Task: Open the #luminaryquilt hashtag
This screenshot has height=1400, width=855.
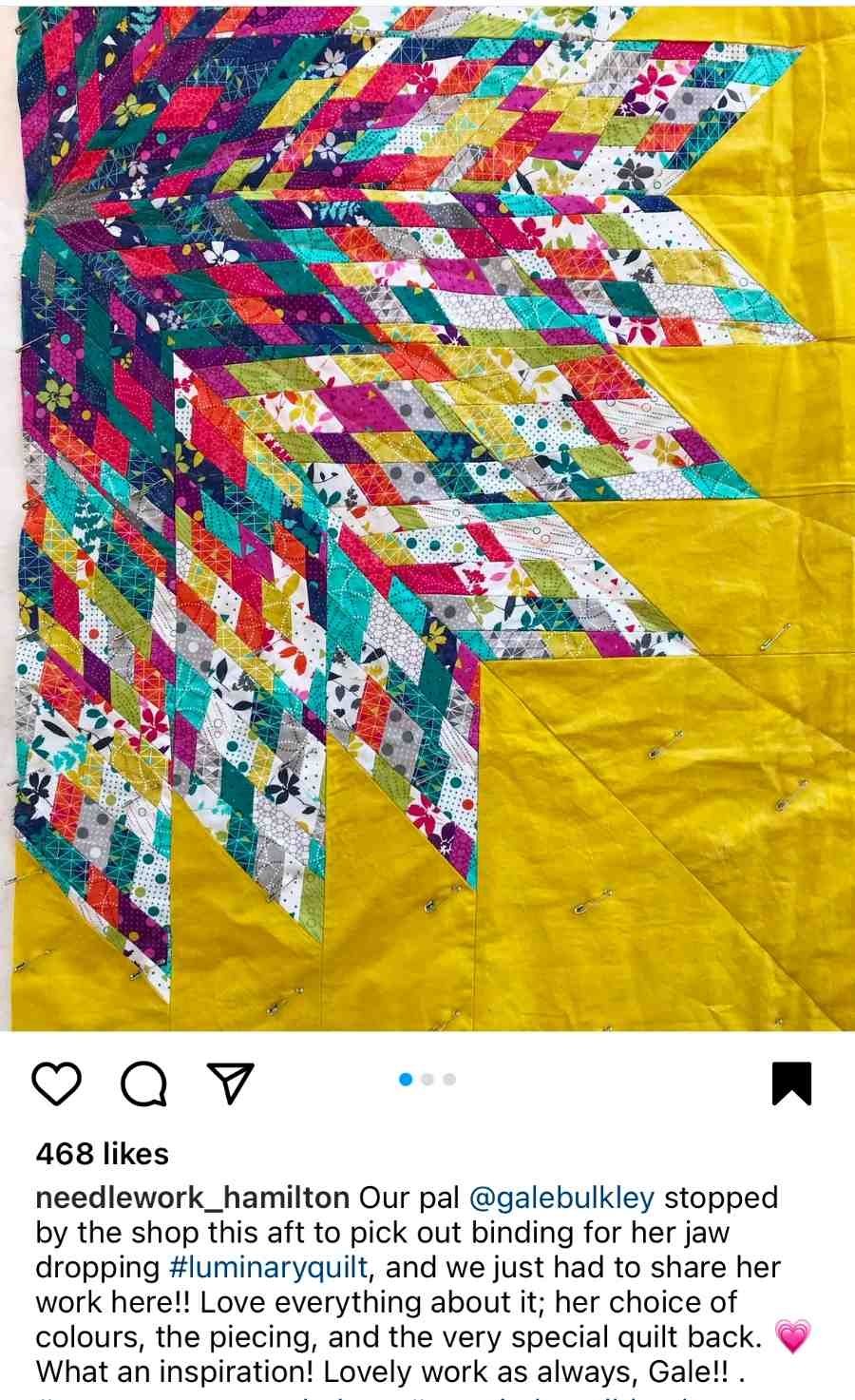Action: pos(268,1267)
